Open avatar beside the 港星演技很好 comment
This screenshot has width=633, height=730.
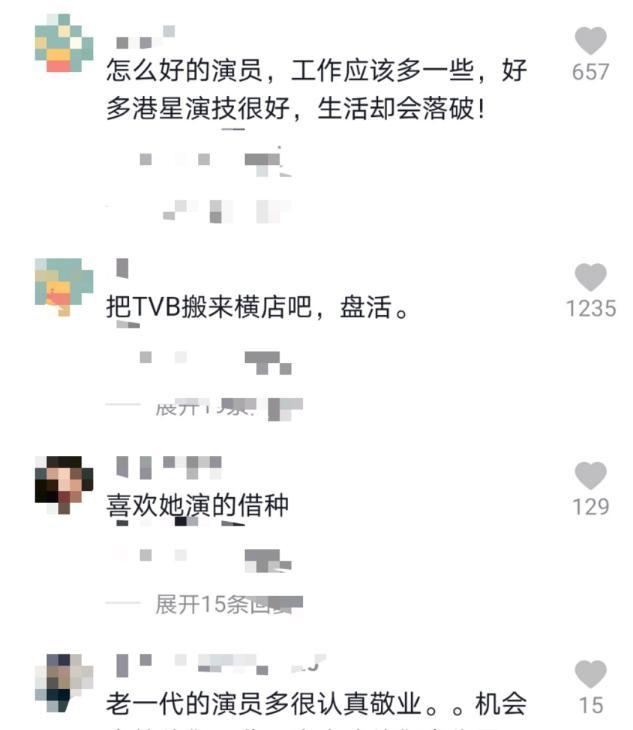64,45
